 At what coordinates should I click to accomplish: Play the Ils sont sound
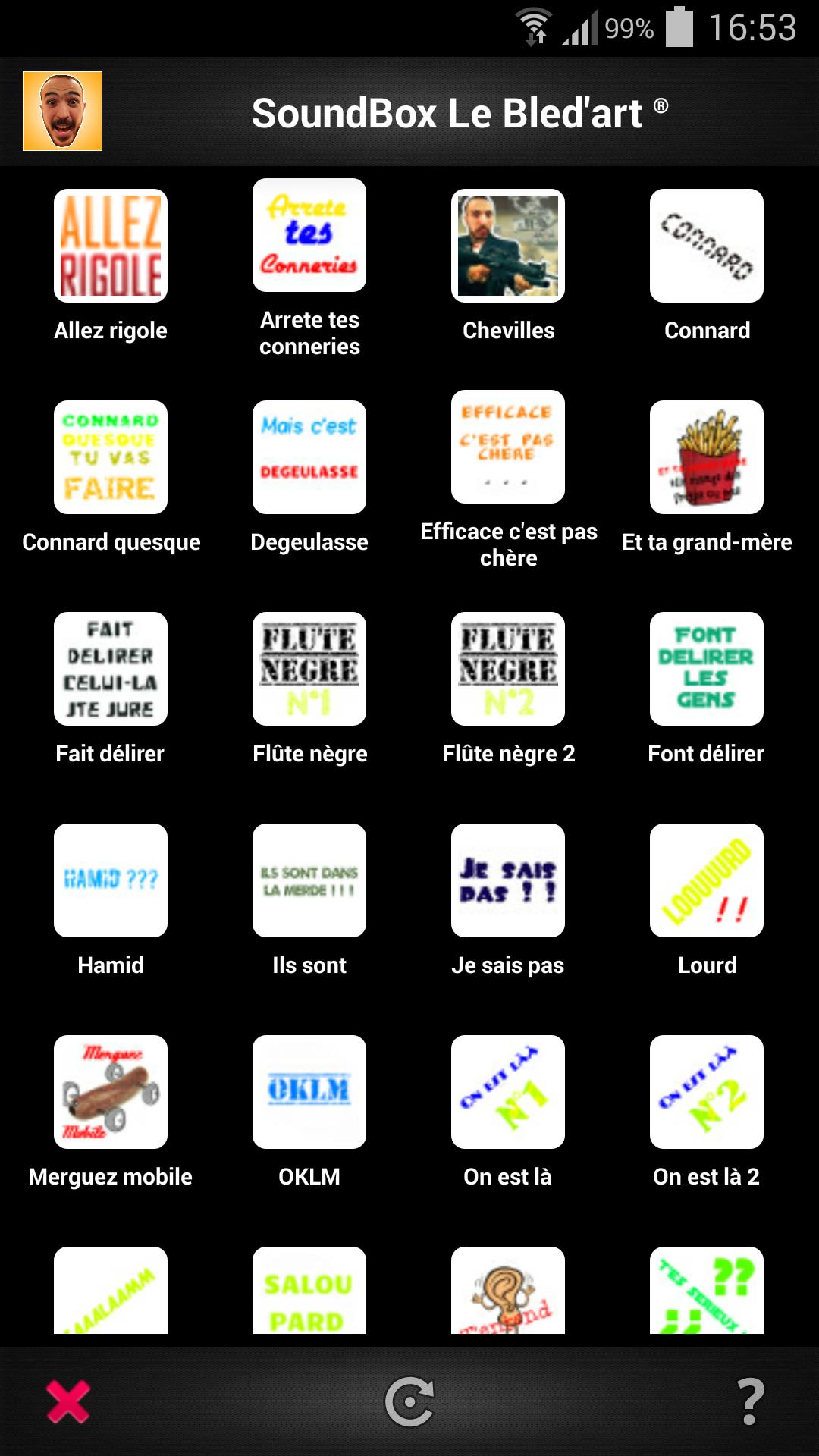(x=309, y=880)
